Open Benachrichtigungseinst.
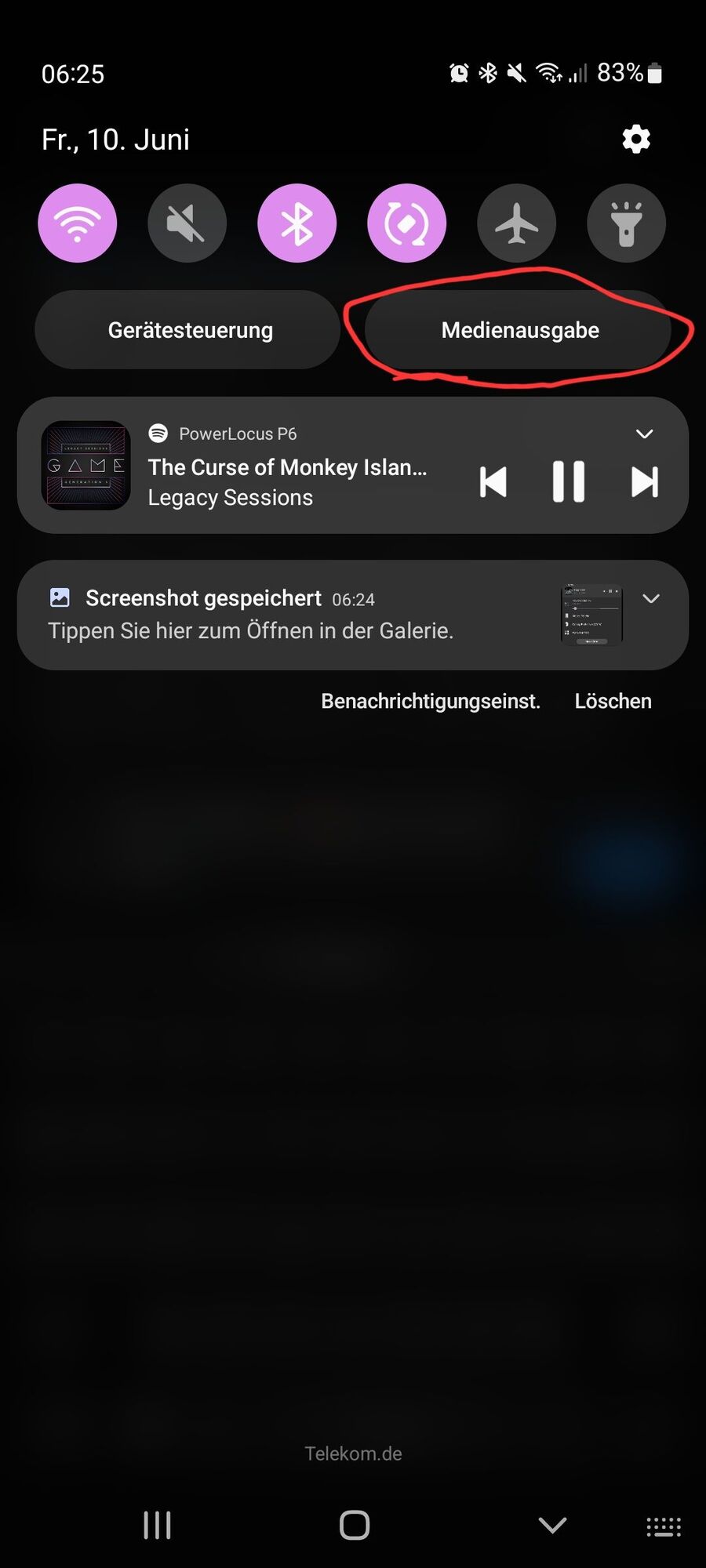 (x=431, y=701)
